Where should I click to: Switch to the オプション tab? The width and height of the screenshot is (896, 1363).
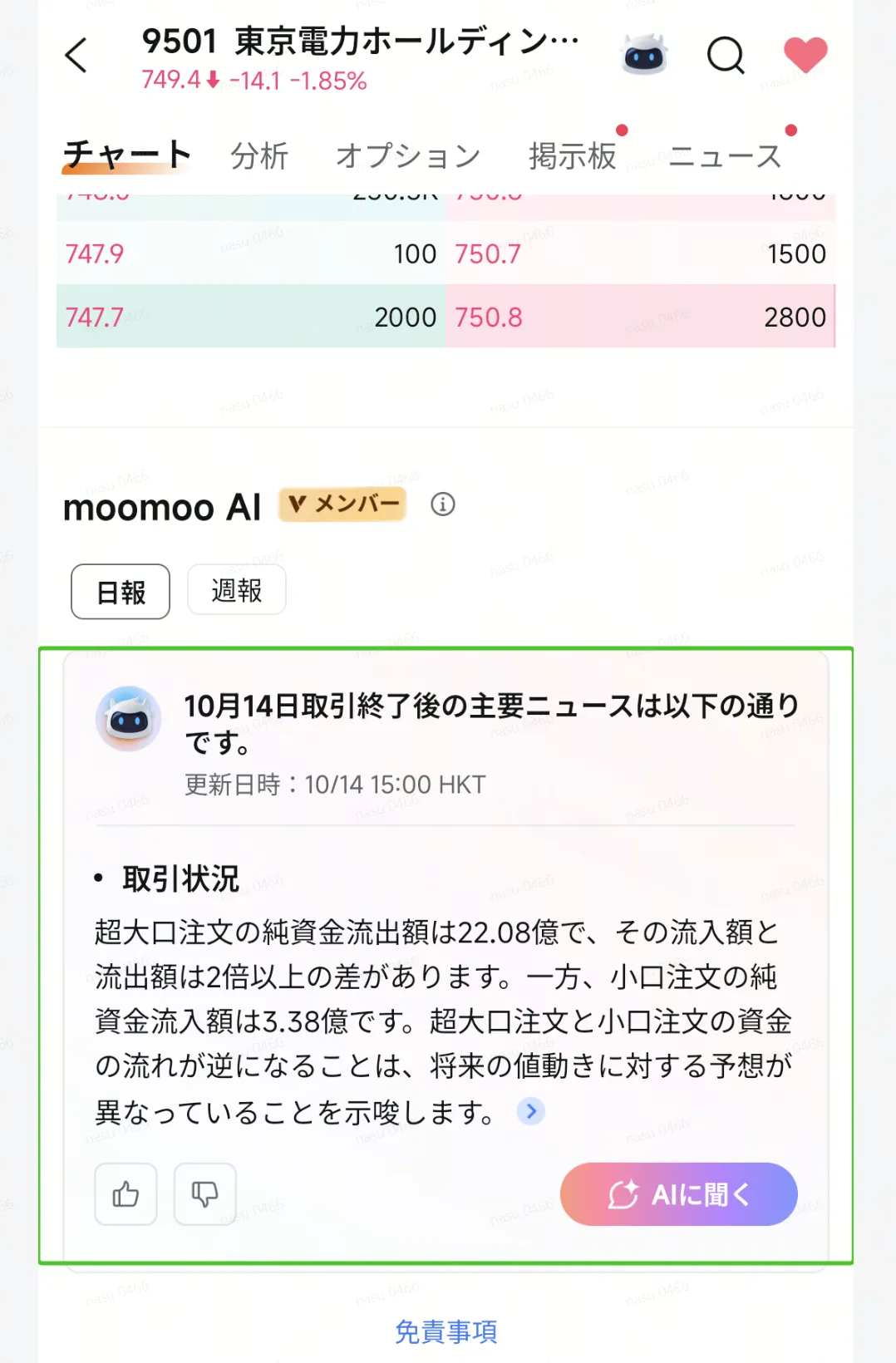[408, 156]
